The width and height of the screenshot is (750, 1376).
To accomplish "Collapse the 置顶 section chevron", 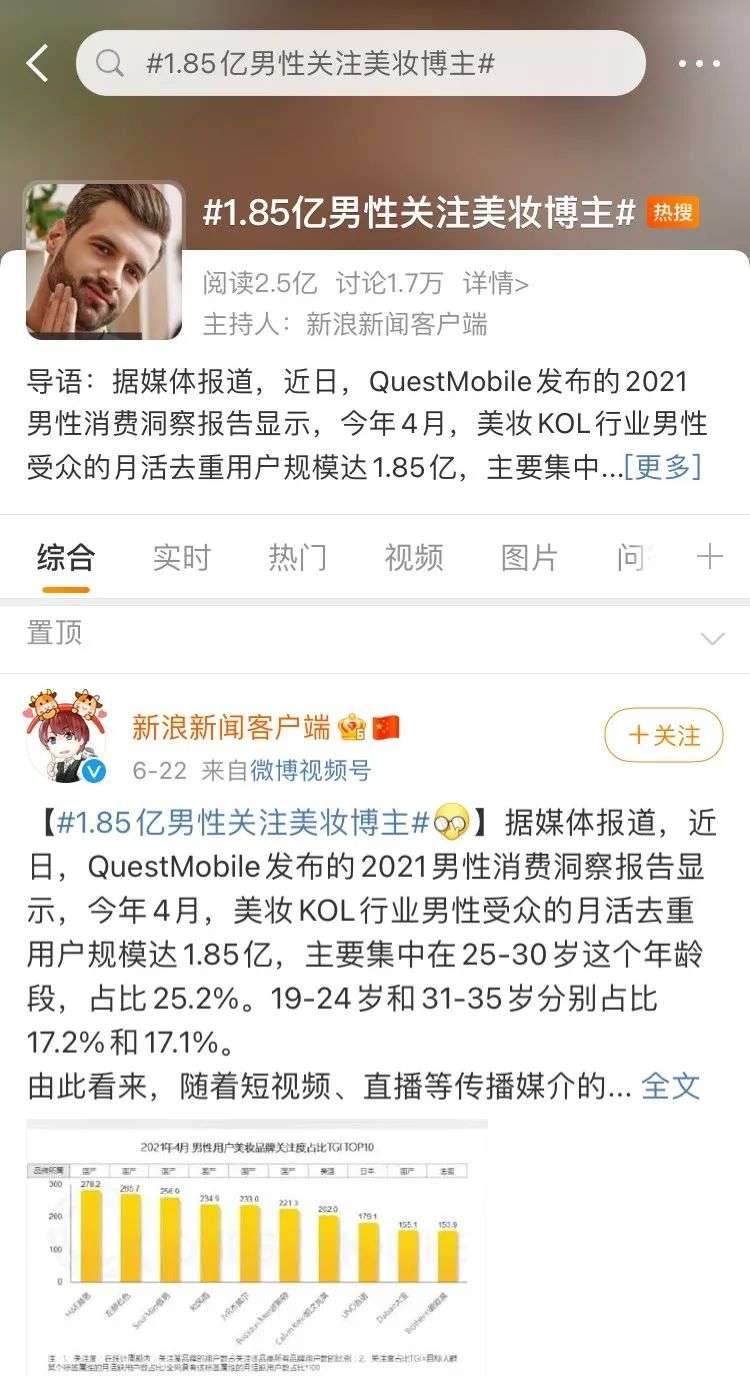I will (x=712, y=639).
